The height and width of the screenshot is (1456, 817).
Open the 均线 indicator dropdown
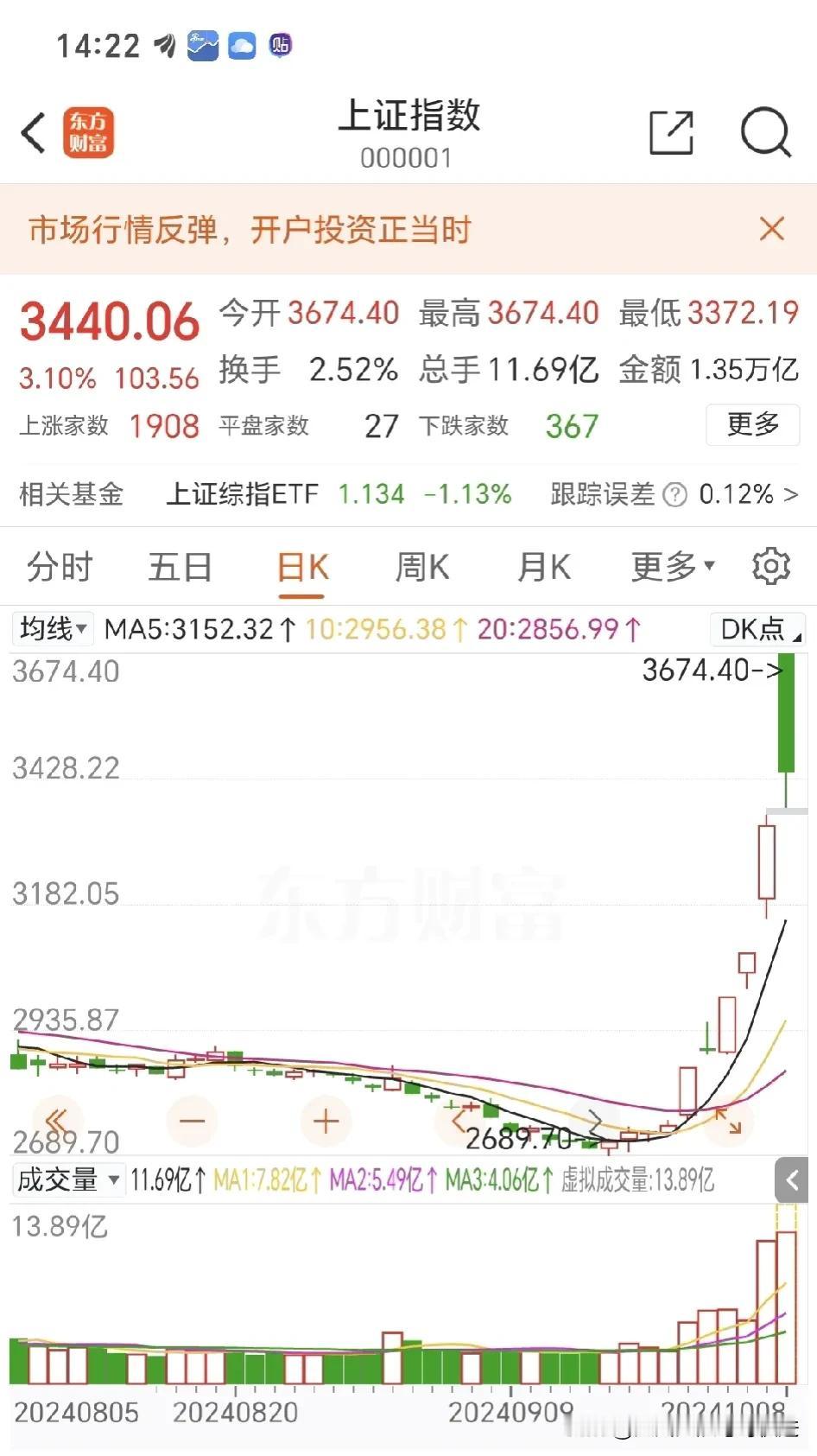pos(54,628)
